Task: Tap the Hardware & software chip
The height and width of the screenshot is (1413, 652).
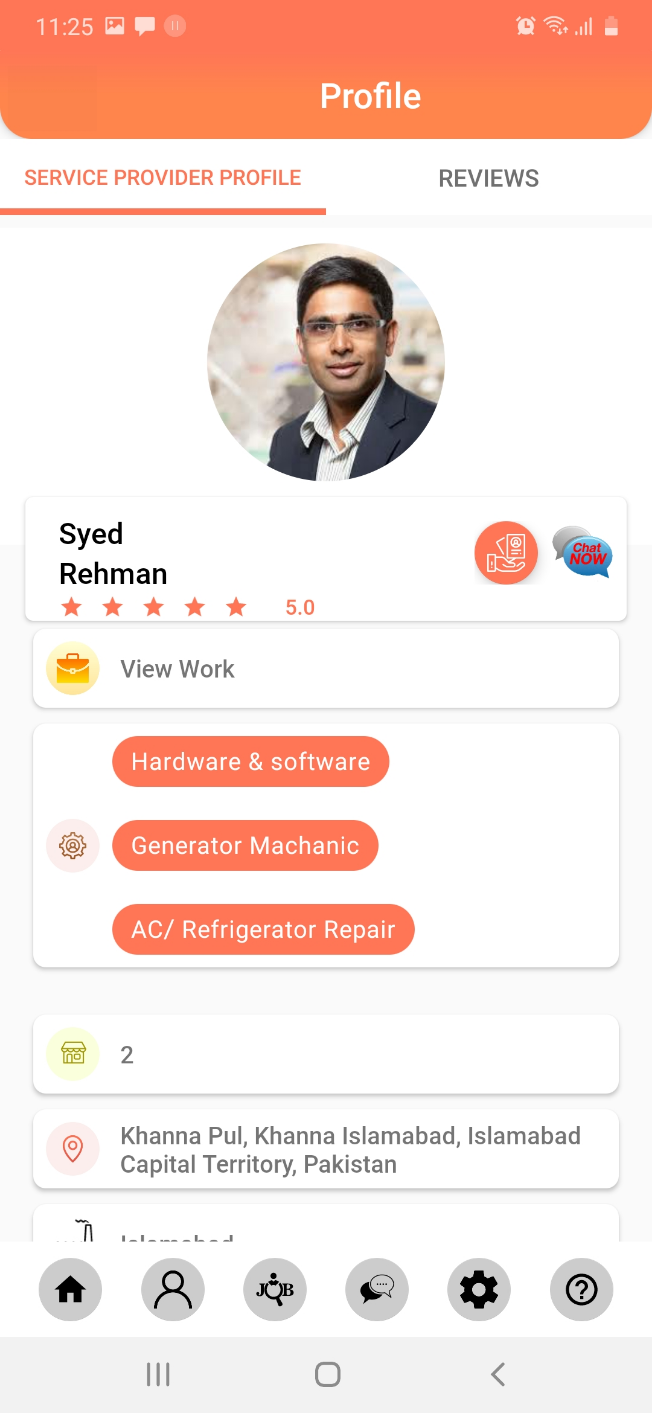Action: tap(250, 762)
